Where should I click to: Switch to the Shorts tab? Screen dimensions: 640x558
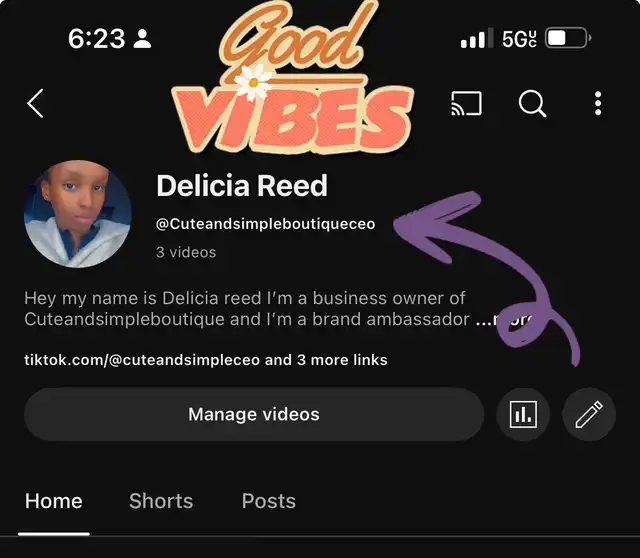coord(161,501)
